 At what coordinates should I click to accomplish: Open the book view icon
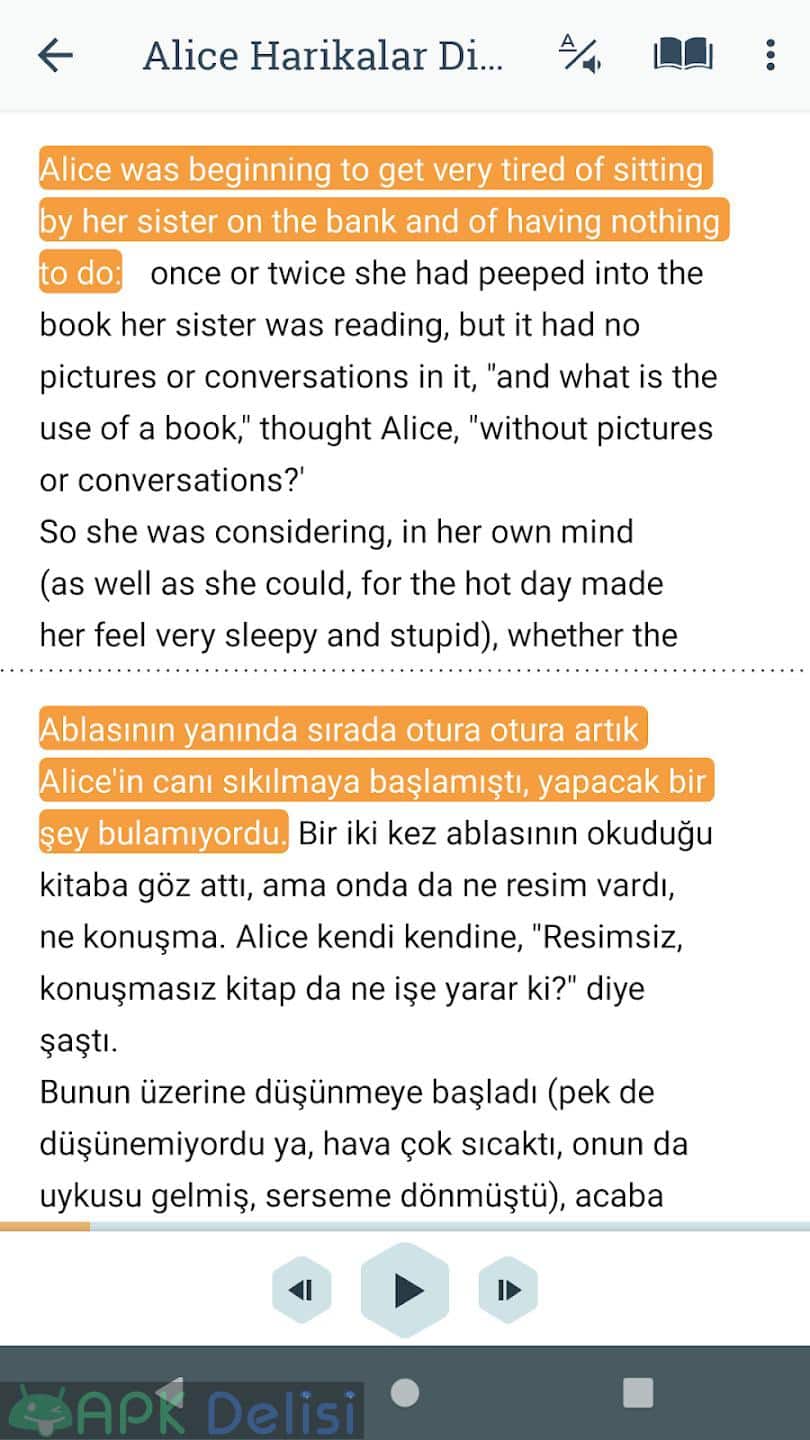pyautogui.click(x=682, y=54)
